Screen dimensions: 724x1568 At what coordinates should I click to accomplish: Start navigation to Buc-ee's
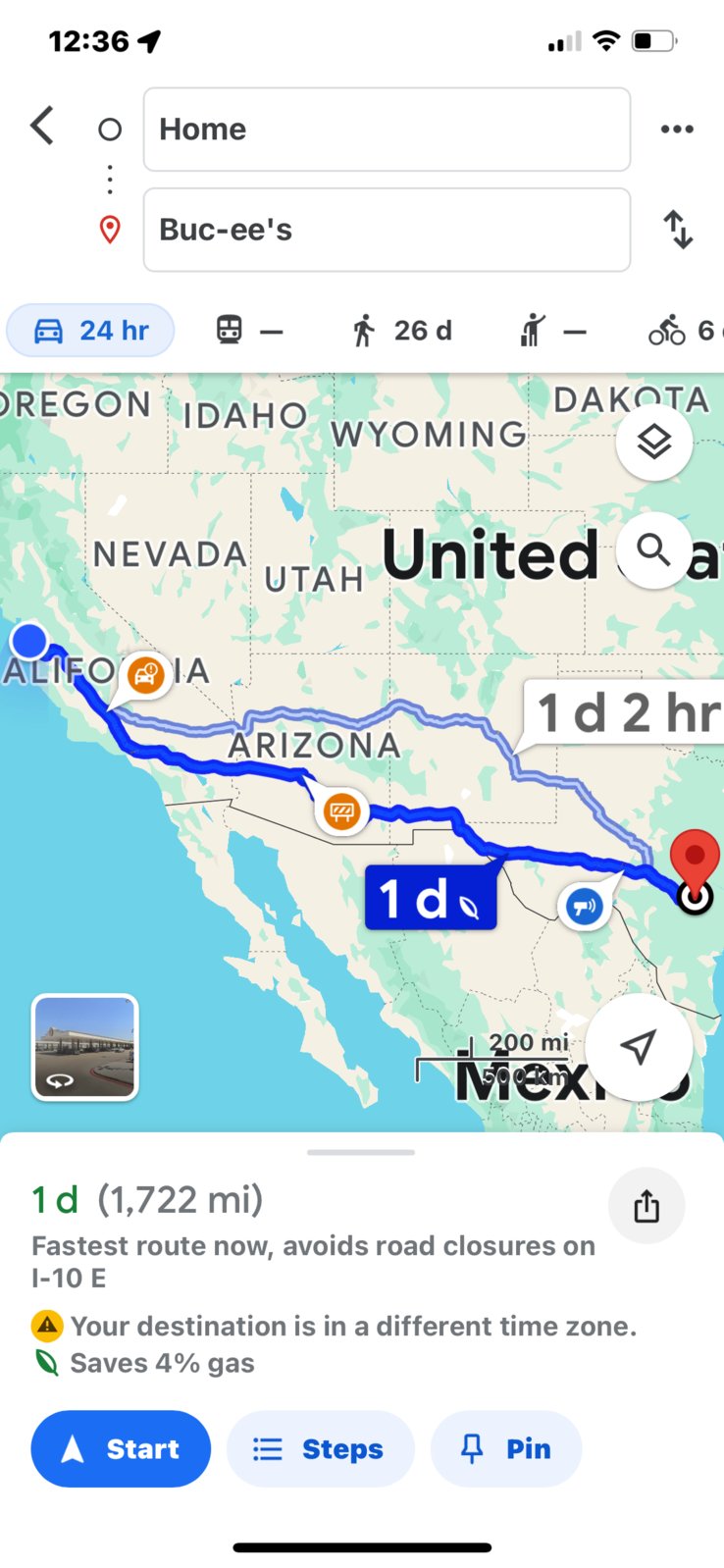pyautogui.click(x=121, y=1448)
